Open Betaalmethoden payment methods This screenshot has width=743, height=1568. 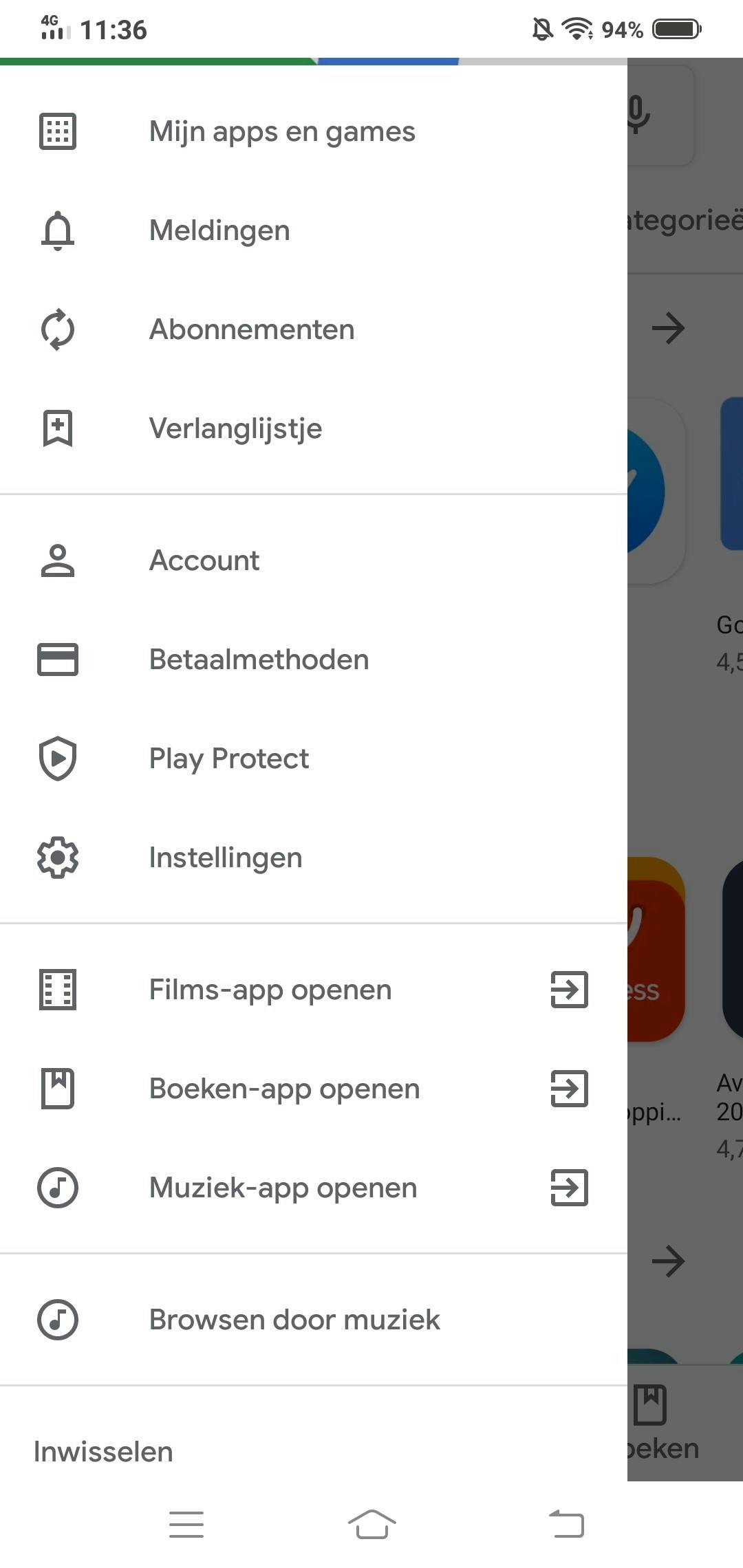click(x=259, y=660)
